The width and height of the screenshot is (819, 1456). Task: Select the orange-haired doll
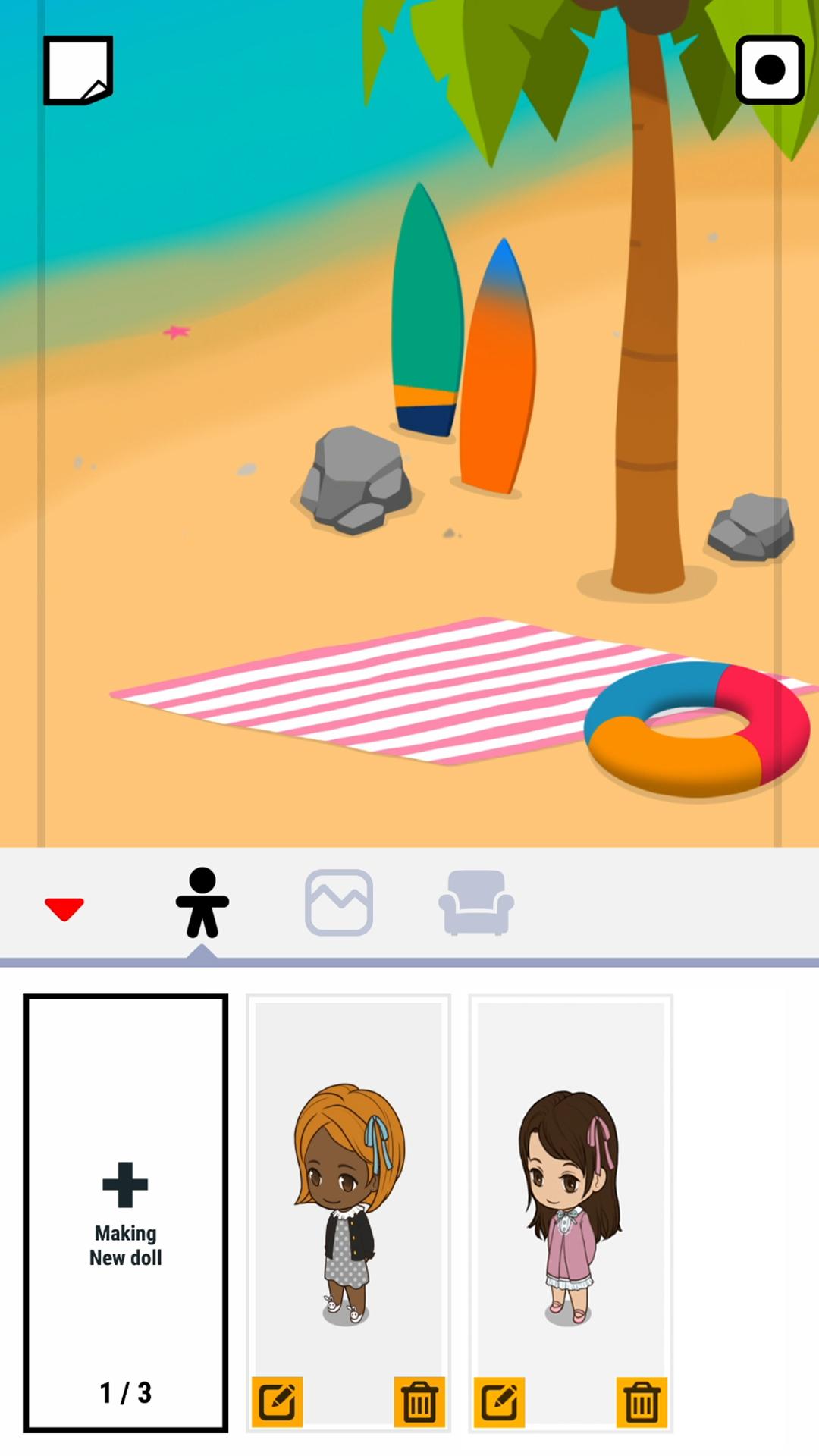point(348,1198)
